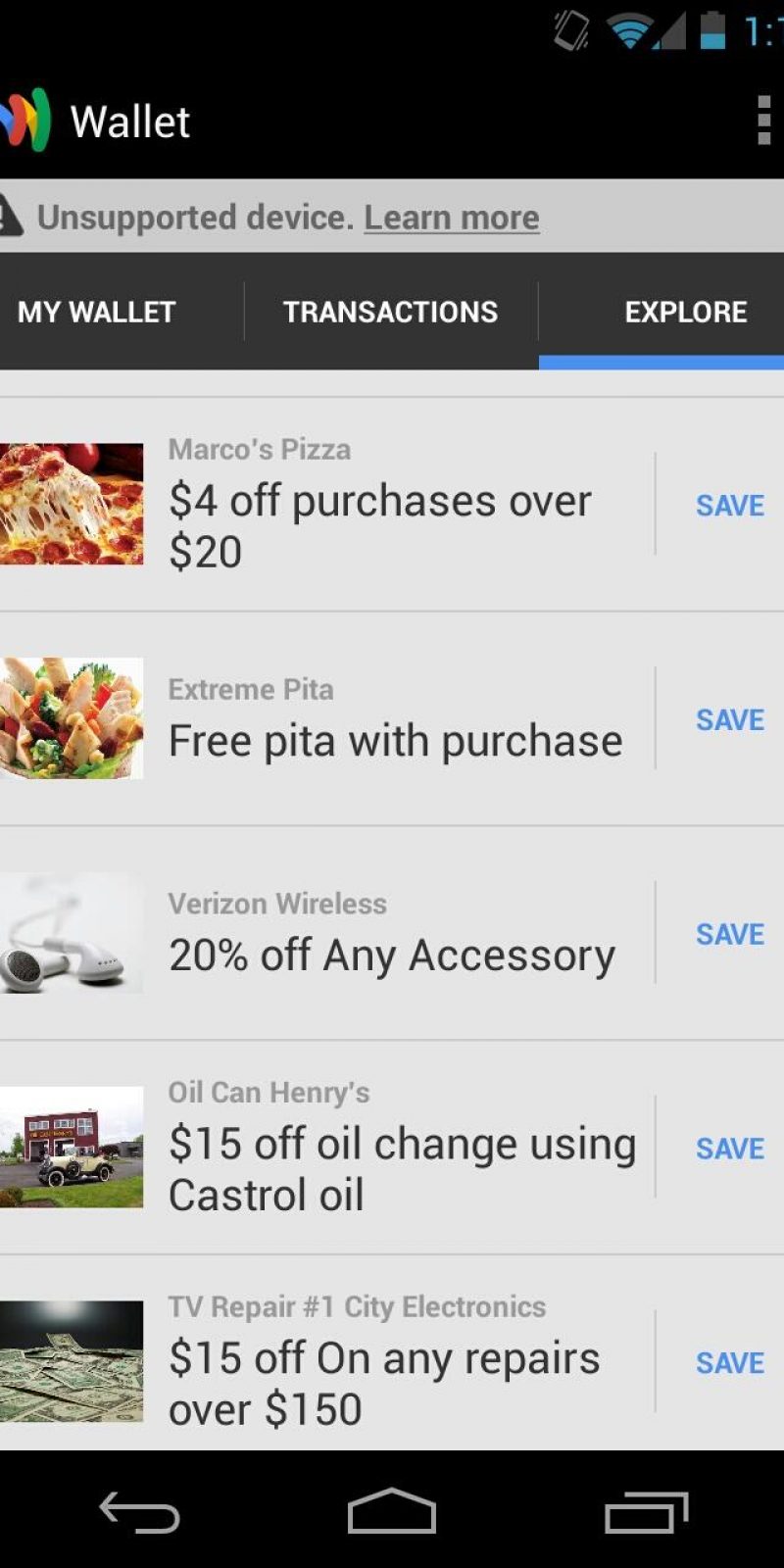Switch to the Transactions tab
Viewport: 784px width, 1568px height.
point(390,312)
